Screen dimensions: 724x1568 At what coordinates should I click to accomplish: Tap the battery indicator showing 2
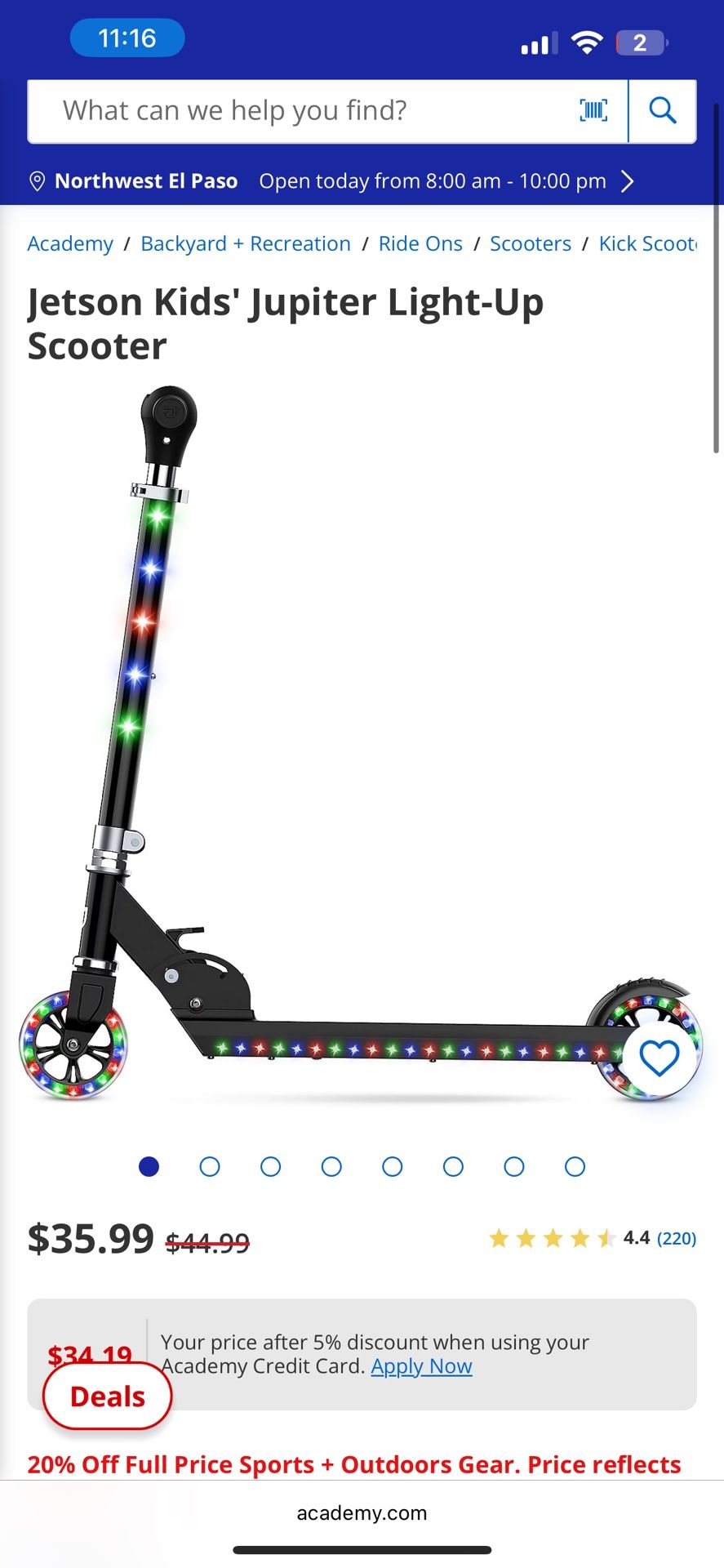pos(640,42)
